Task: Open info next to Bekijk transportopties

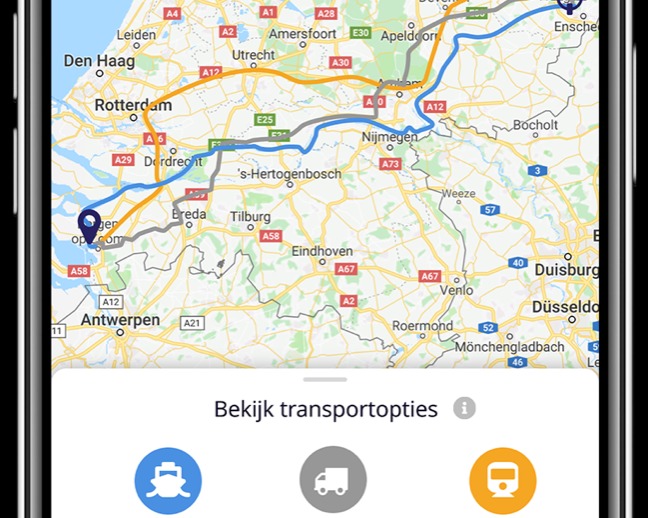Action: 463,408
